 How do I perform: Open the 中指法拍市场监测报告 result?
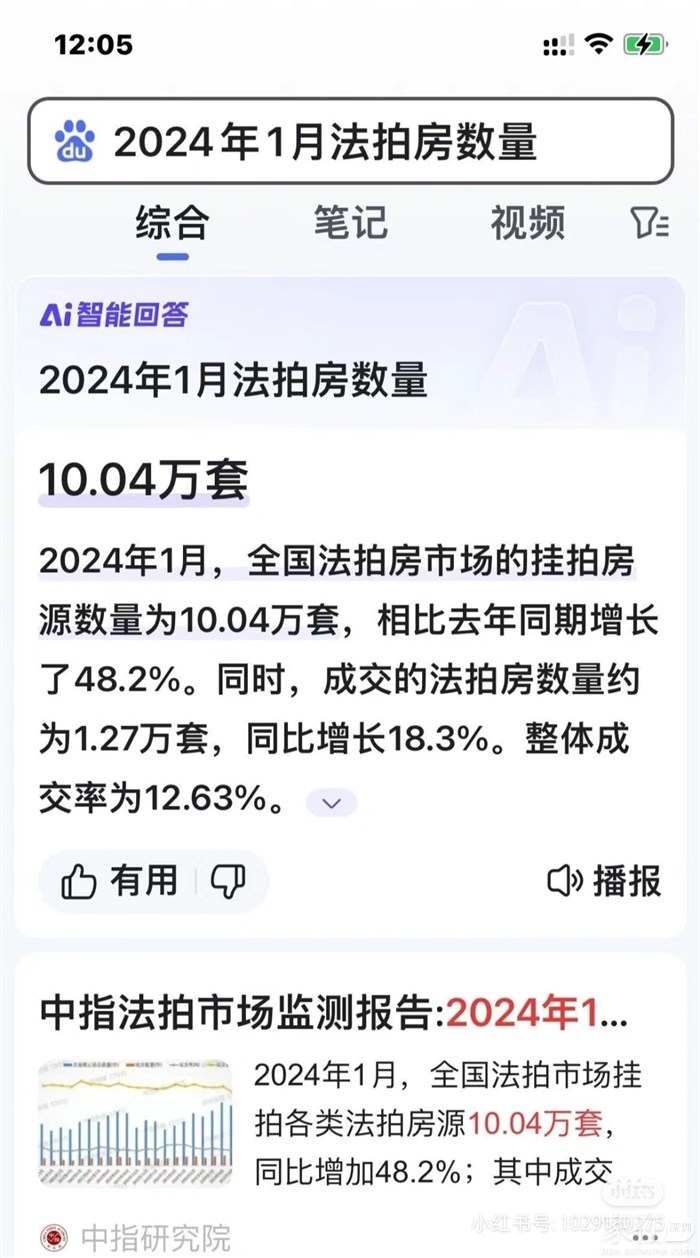(334, 1013)
